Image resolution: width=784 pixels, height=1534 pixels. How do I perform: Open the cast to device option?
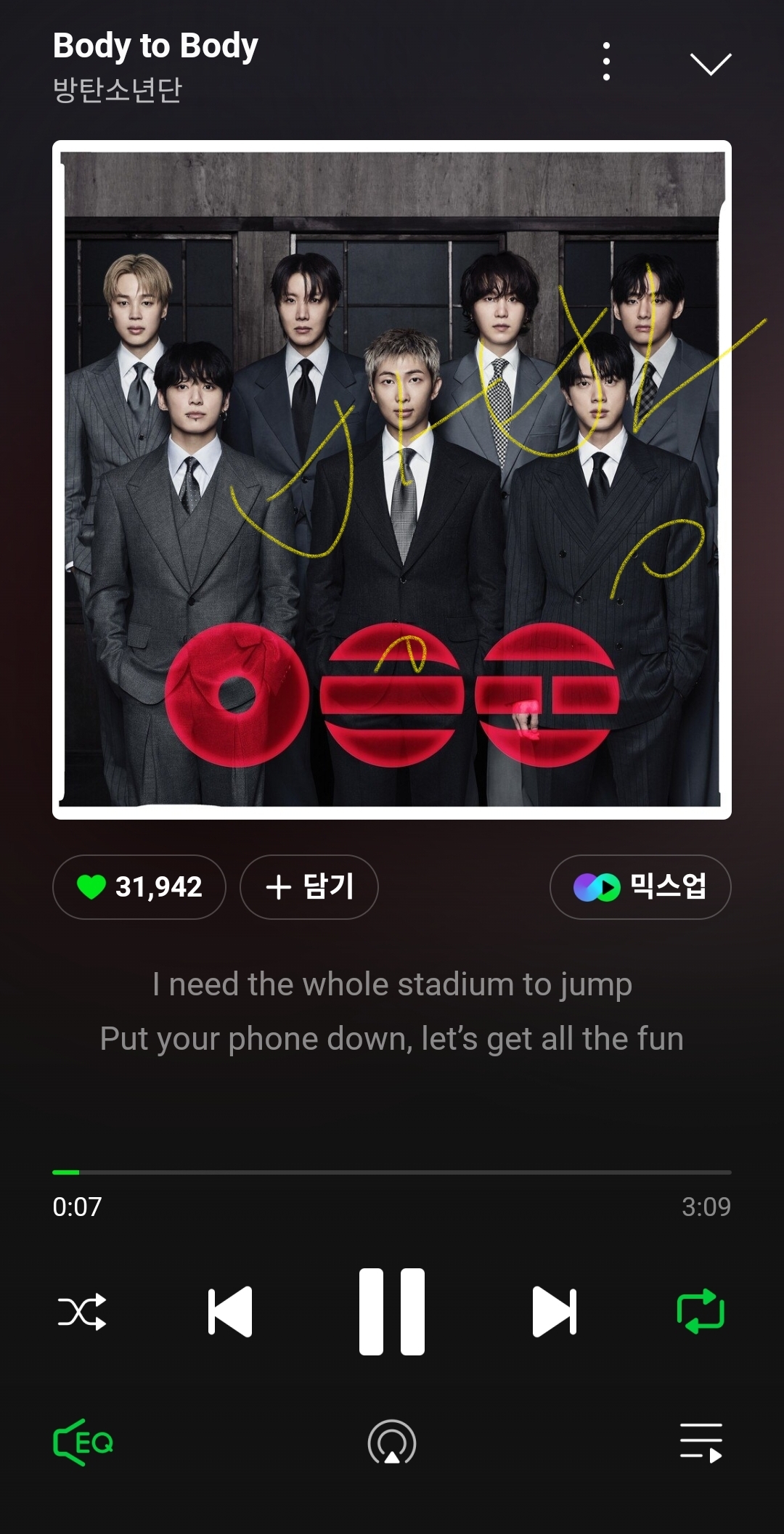(392, 1443)
